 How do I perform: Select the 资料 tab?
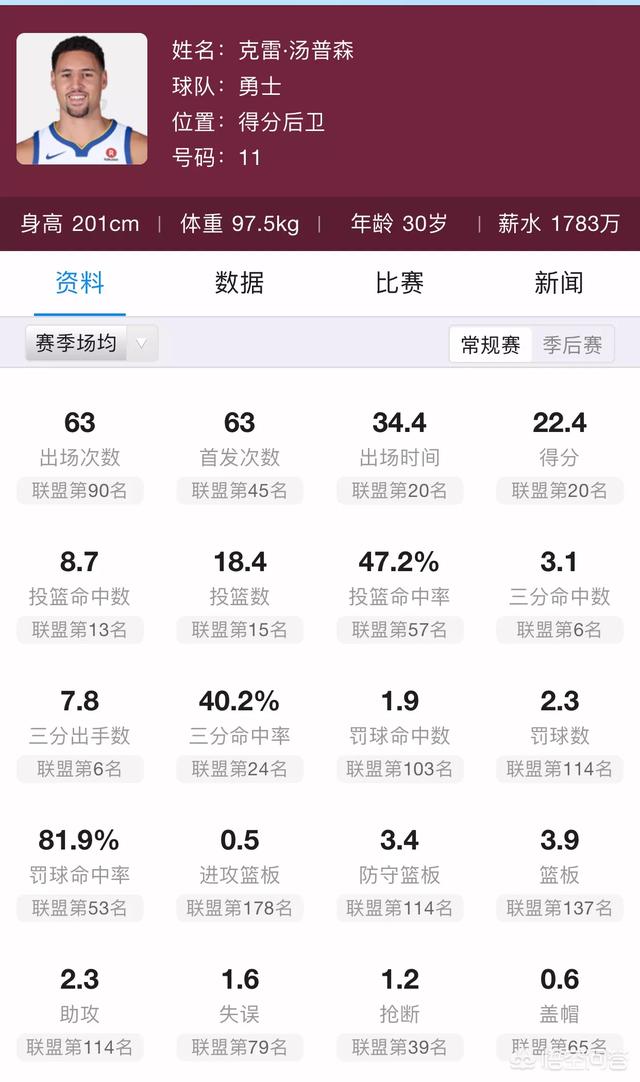pyautogui.click(x=79, y=283)
